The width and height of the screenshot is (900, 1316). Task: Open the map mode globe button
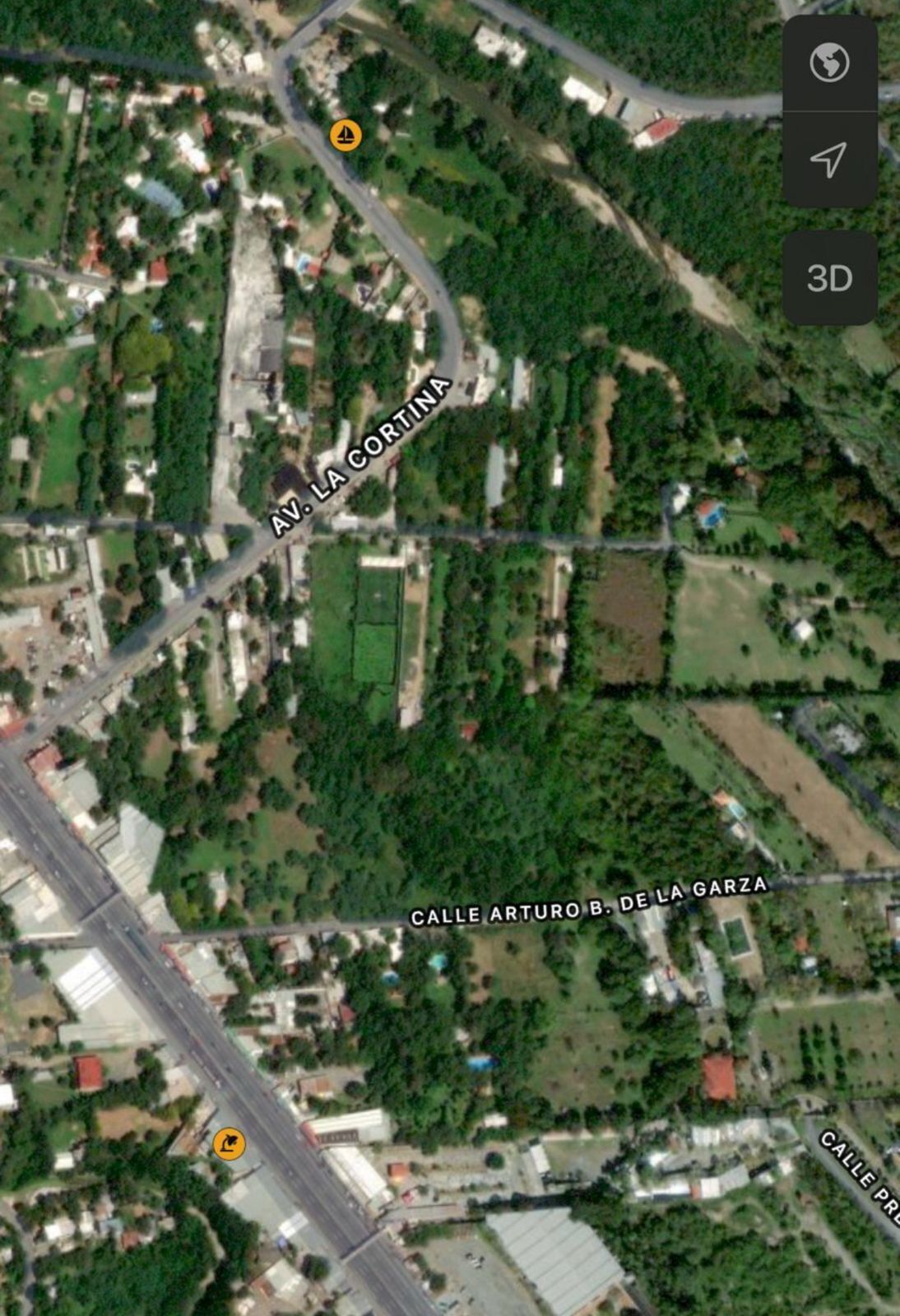(x=829, y=63)
